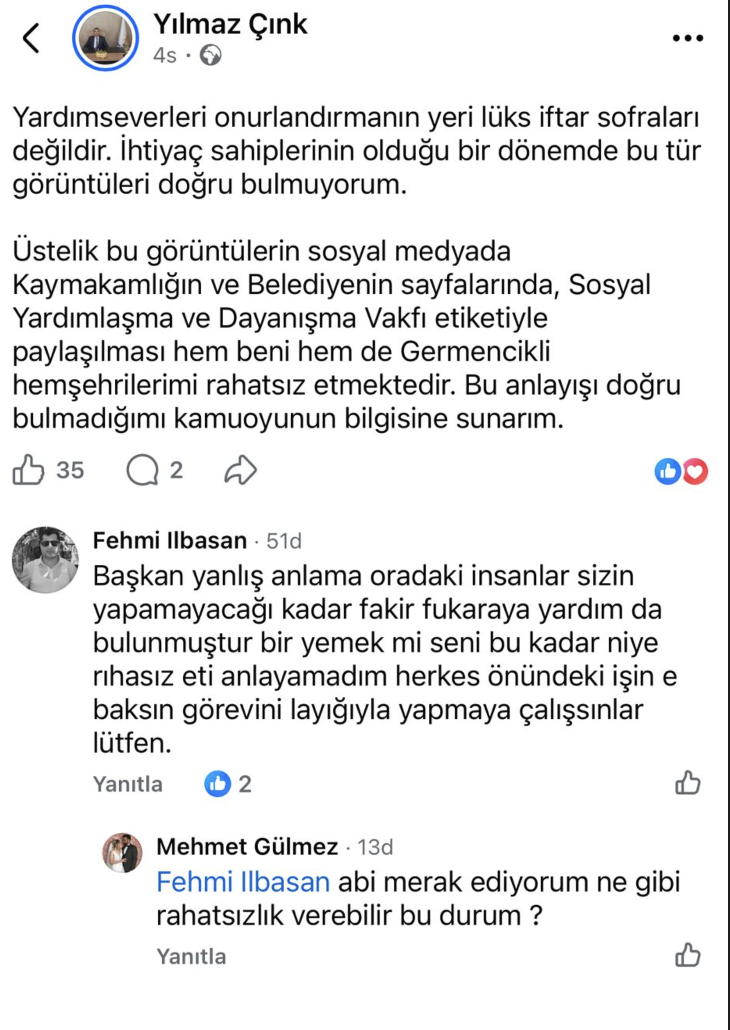Screen dimensions: 730x1030
Task: Reply to Mehmet Gülmez's comment with Yanıtla
Action: pos(191,956)
